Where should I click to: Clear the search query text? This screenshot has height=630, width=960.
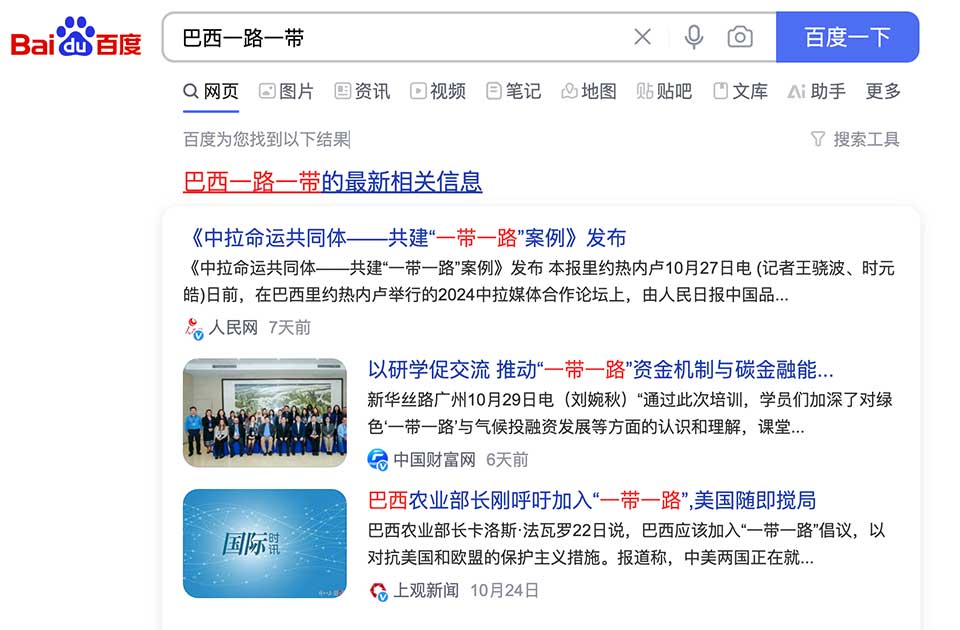coord(642,38)
